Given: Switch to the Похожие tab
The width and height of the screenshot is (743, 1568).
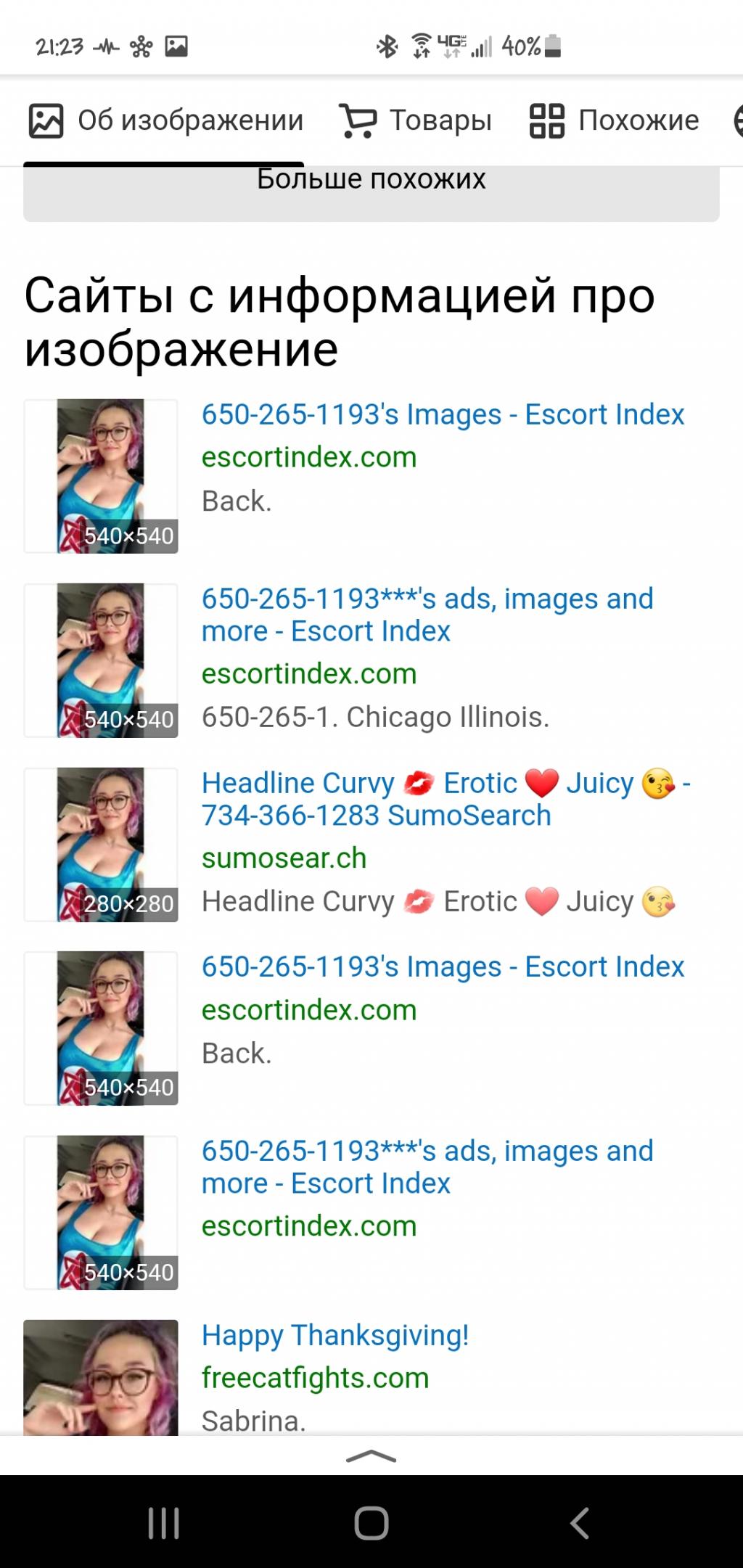Looking at the screenshot, I should pyautogui.click(x=615, y=120).
